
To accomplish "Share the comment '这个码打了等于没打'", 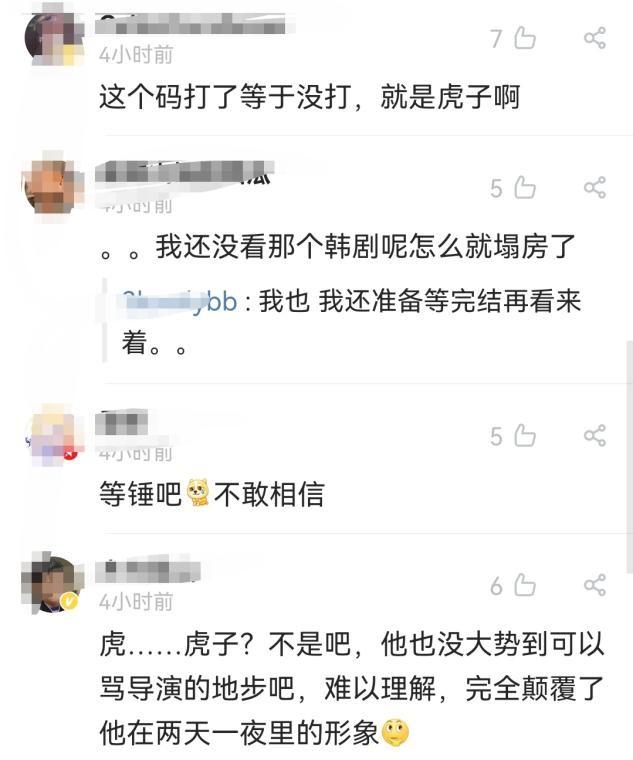I will click(x=594, y=39).
